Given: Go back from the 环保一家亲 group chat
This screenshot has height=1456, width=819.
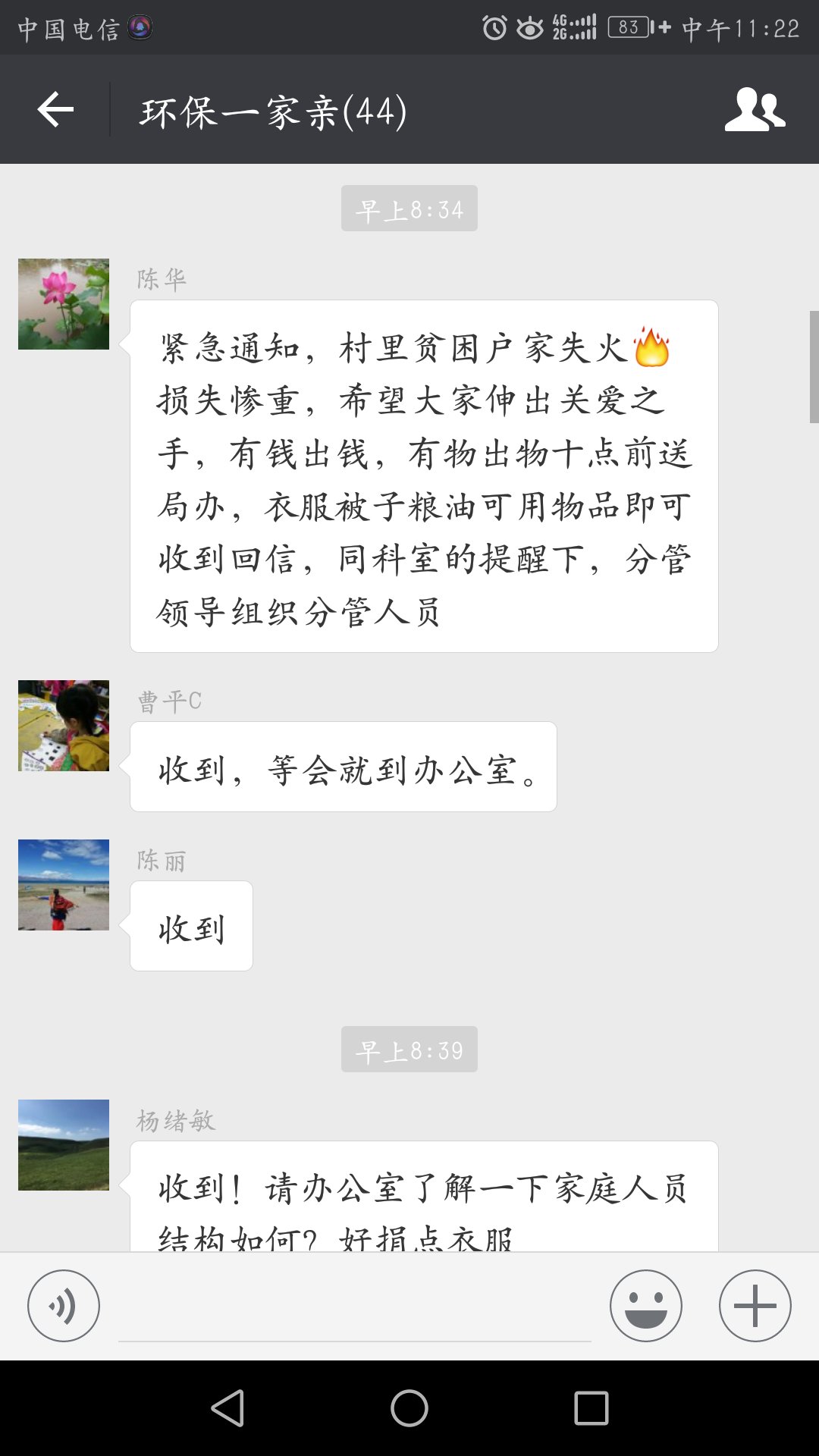Looking at the screenshot, I should coord(55,110).
